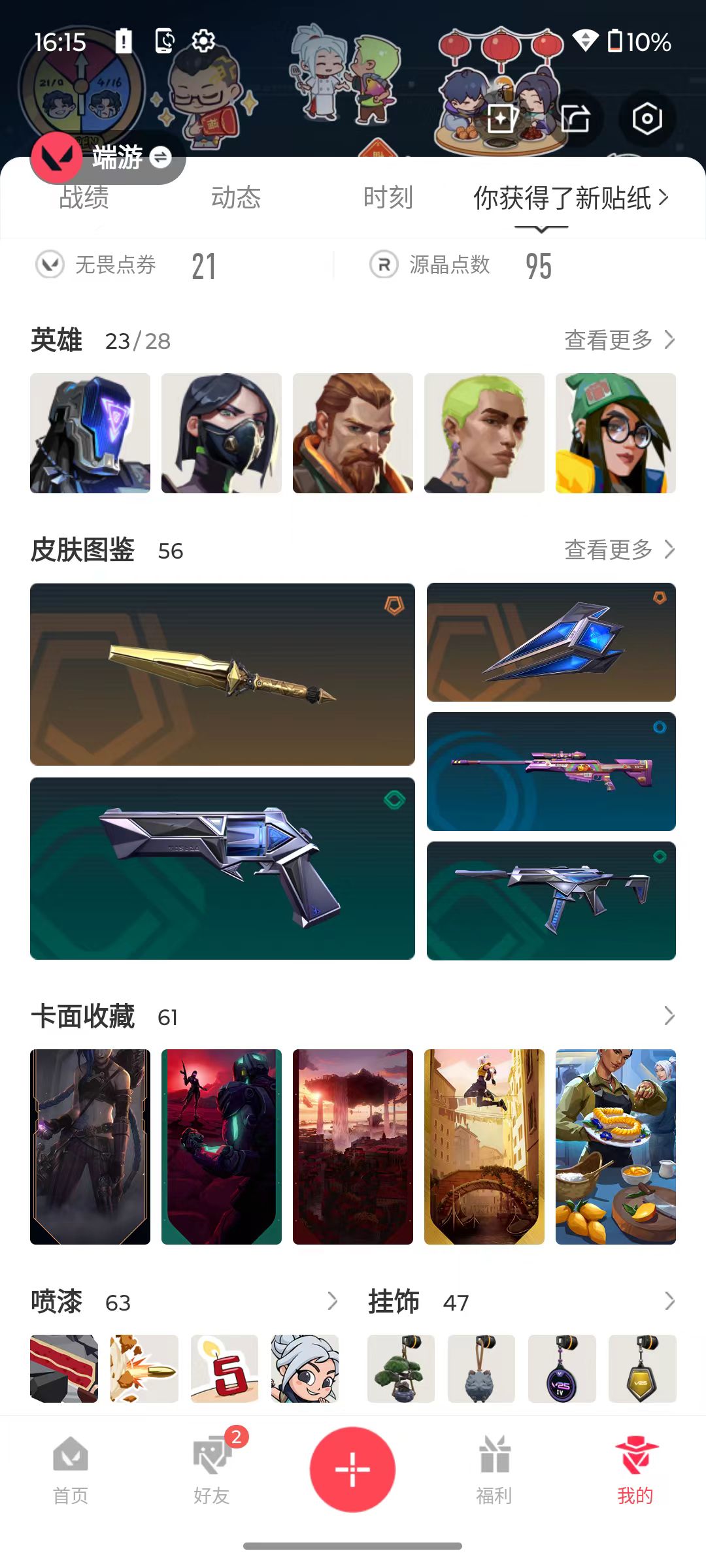This screenshot has height=1568, width=706.
Task: Expand the 挂饰 charms section
Action: point(668,1301)
